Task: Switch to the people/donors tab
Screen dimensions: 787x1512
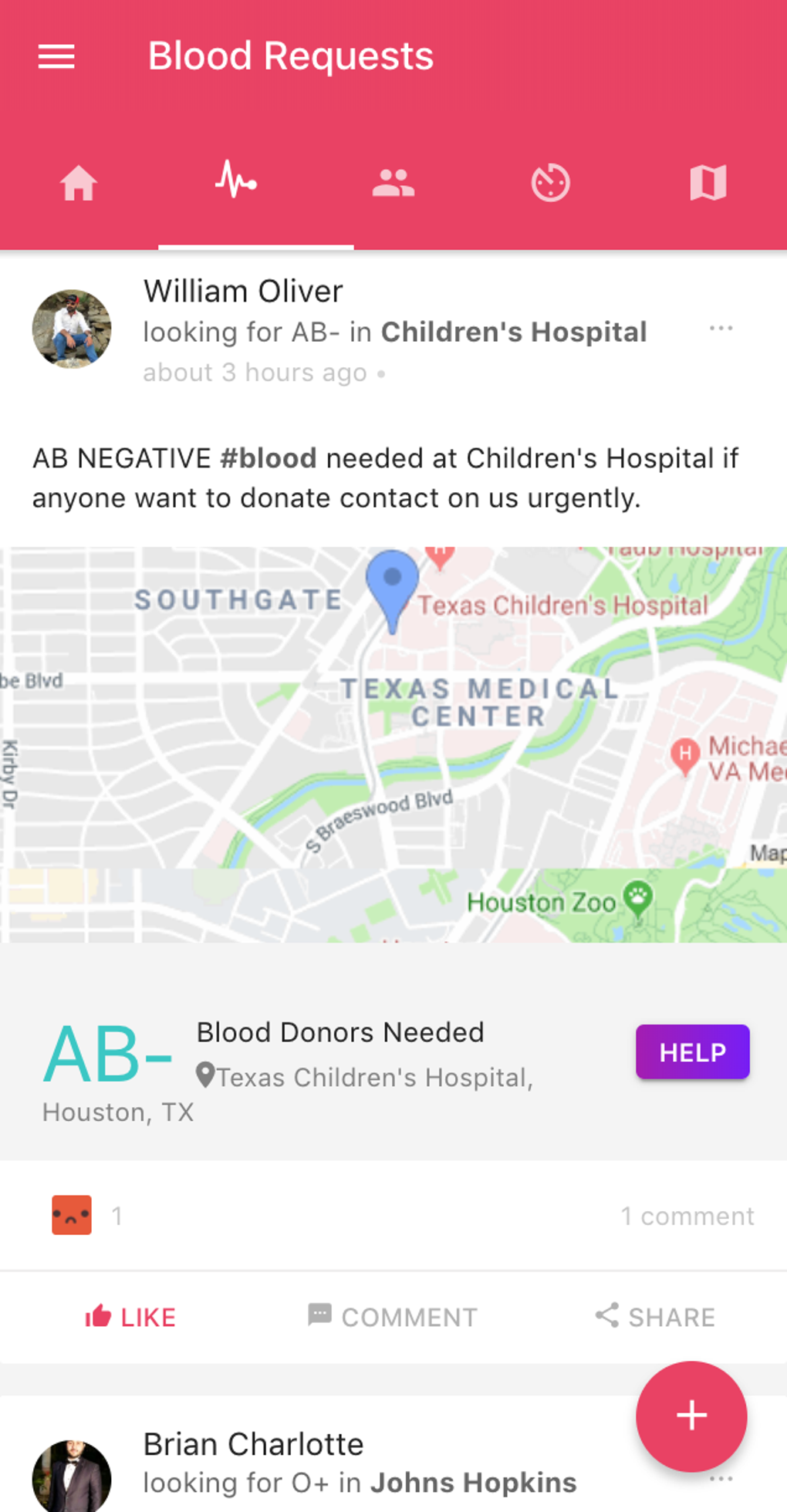Action: [x=393, y=184]
